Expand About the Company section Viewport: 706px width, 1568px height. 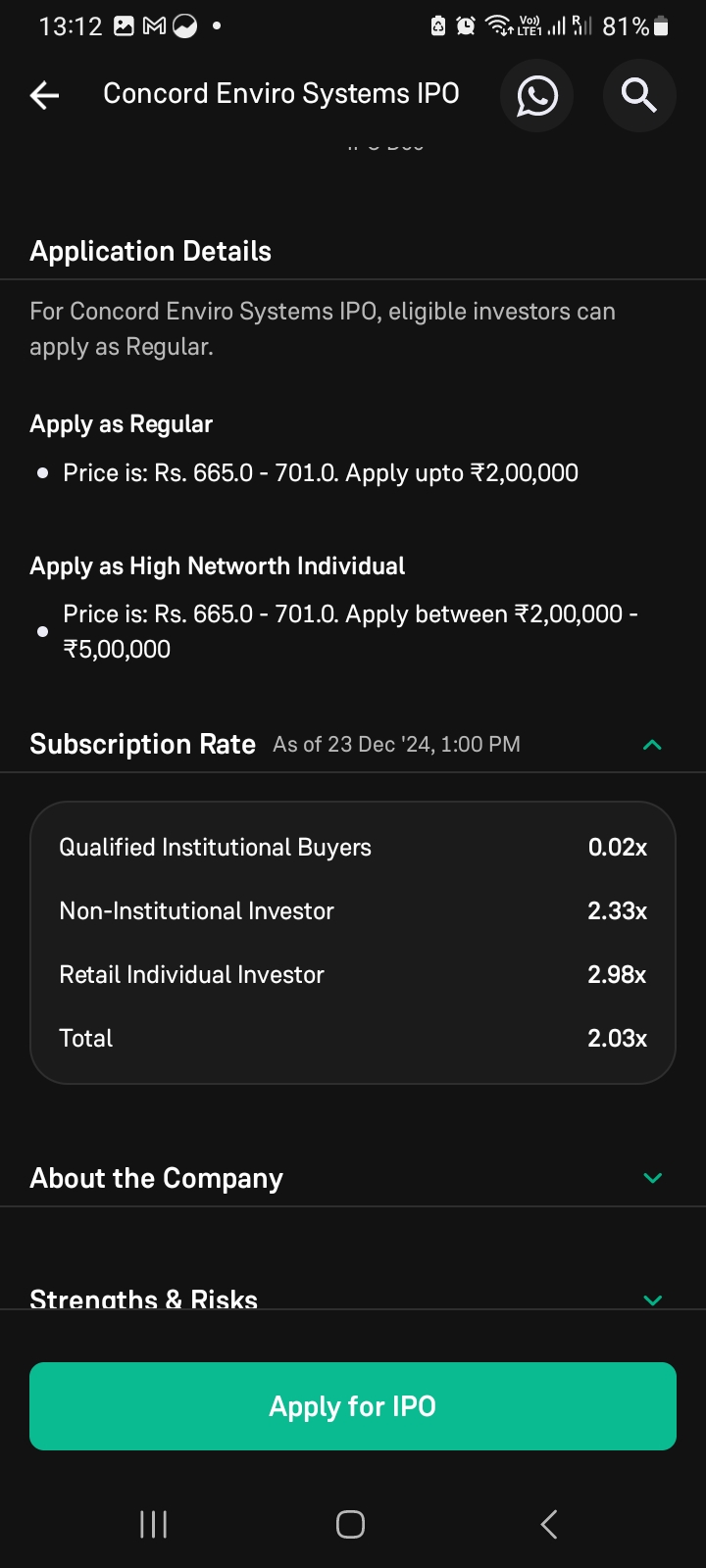point(652,1178)
